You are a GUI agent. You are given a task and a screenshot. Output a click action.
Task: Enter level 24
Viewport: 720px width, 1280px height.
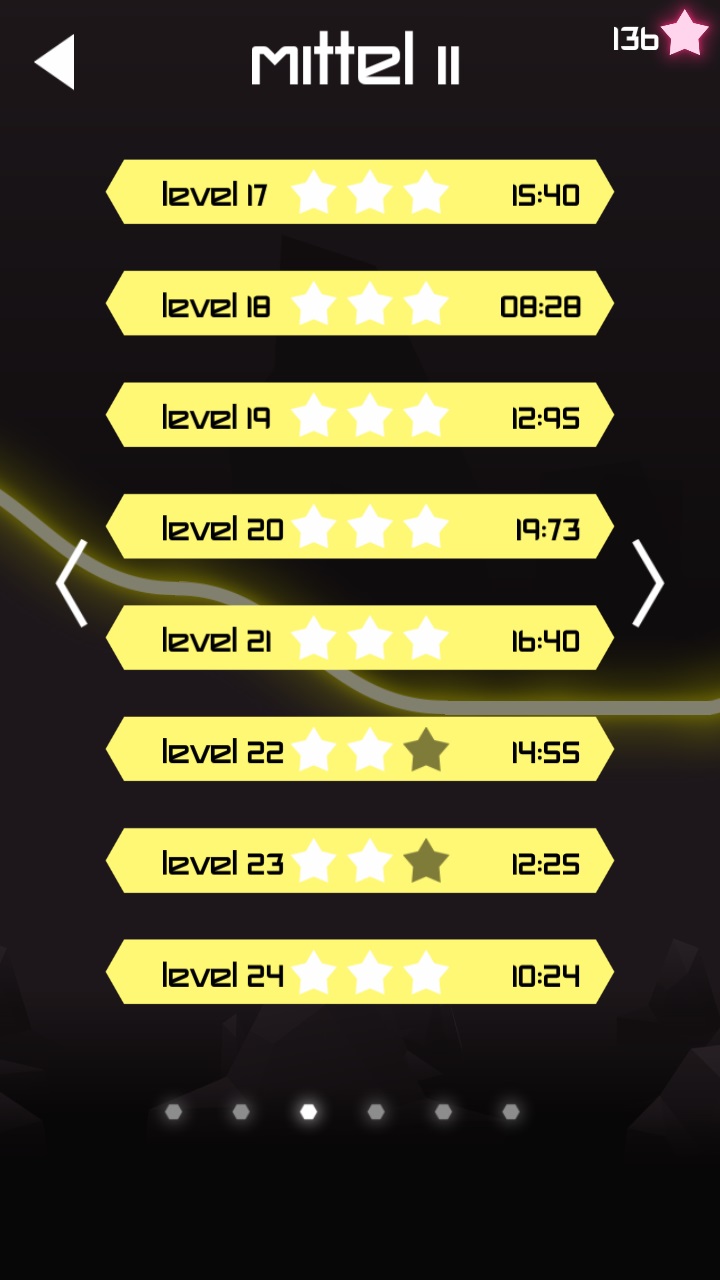[x=359, y=972]
